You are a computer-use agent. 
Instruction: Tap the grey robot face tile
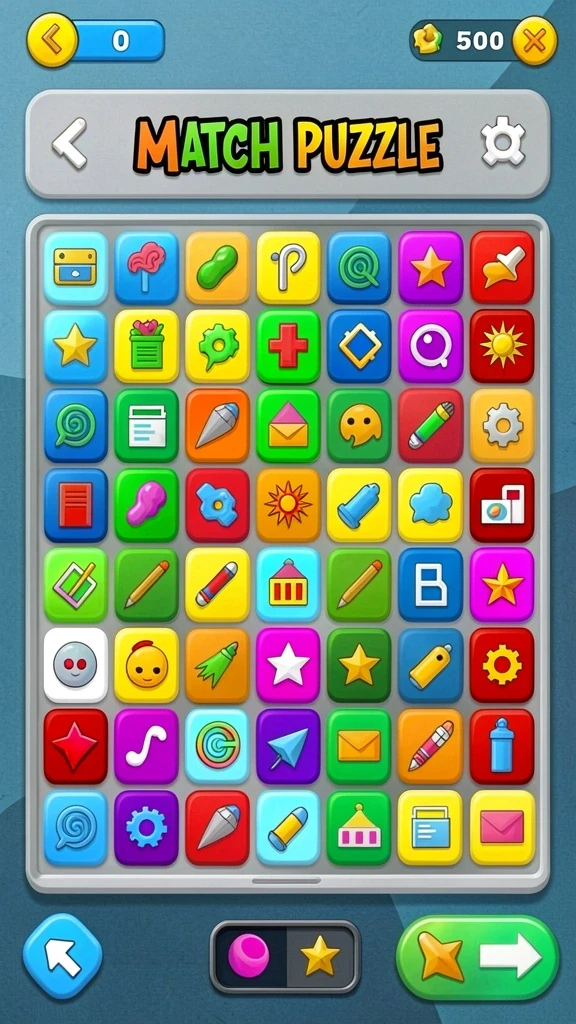pos(76,665)
